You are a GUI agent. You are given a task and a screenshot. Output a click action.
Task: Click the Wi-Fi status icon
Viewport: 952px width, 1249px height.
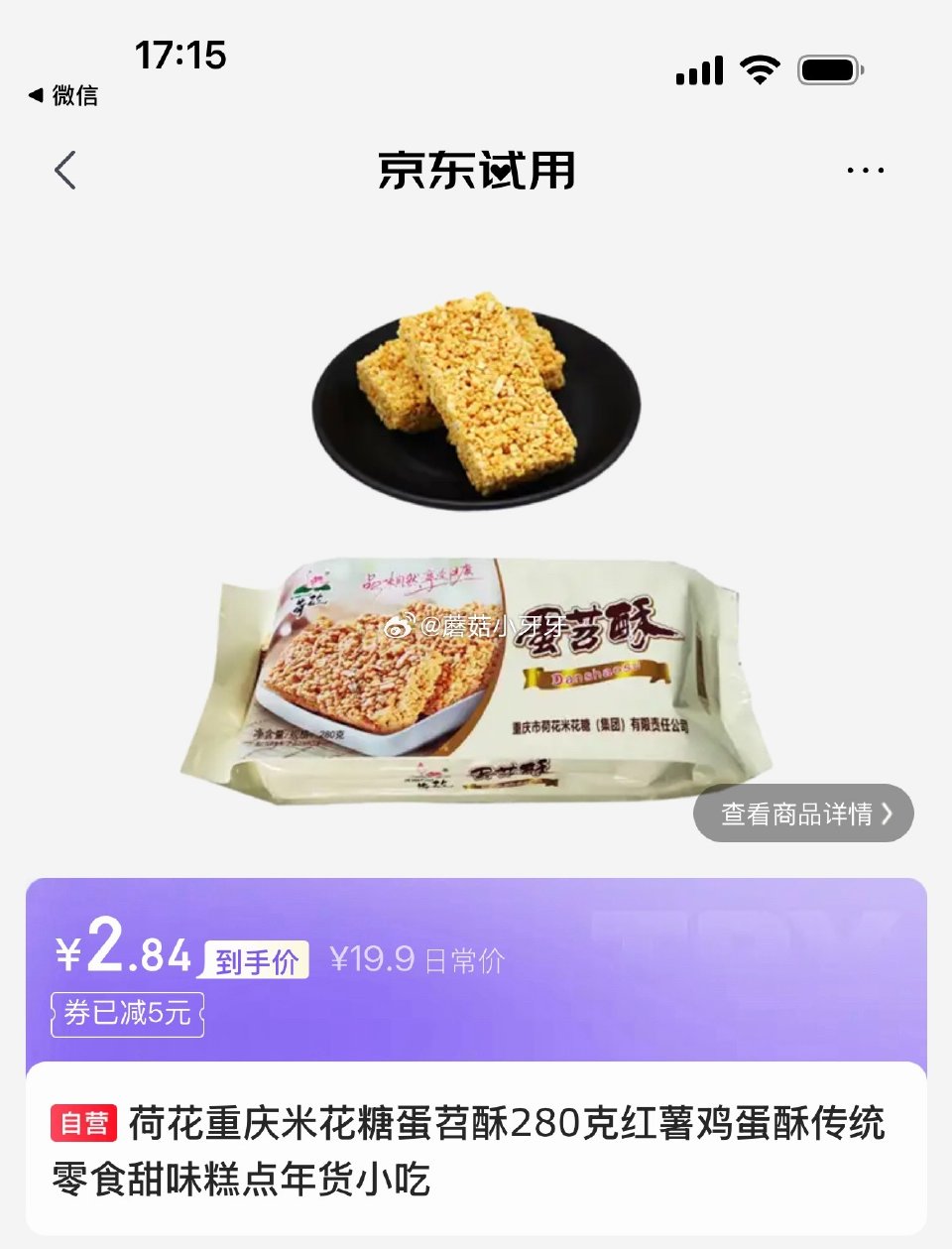pyautogui.click(x=759, y=69)
